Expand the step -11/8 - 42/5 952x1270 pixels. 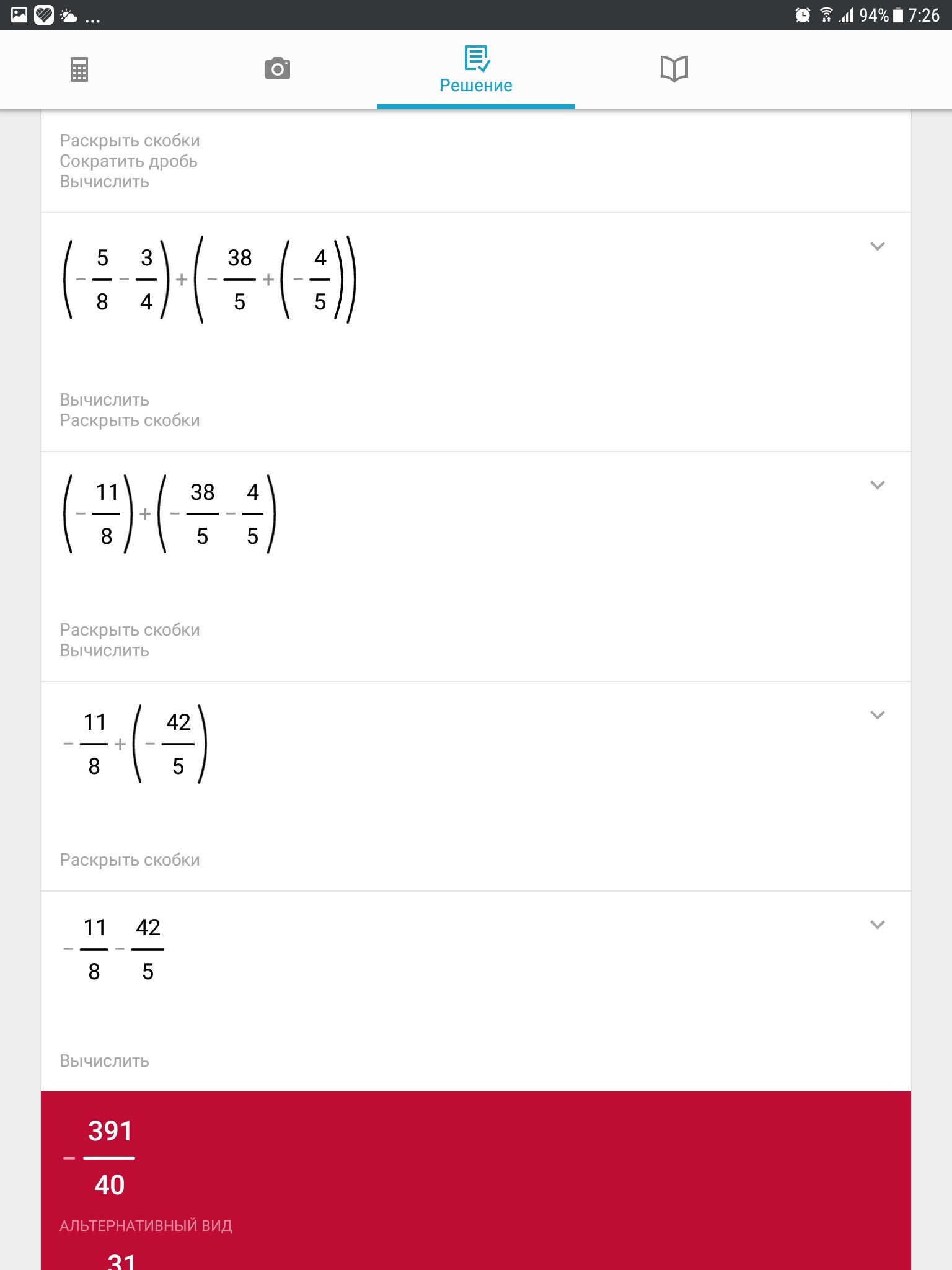877,925
